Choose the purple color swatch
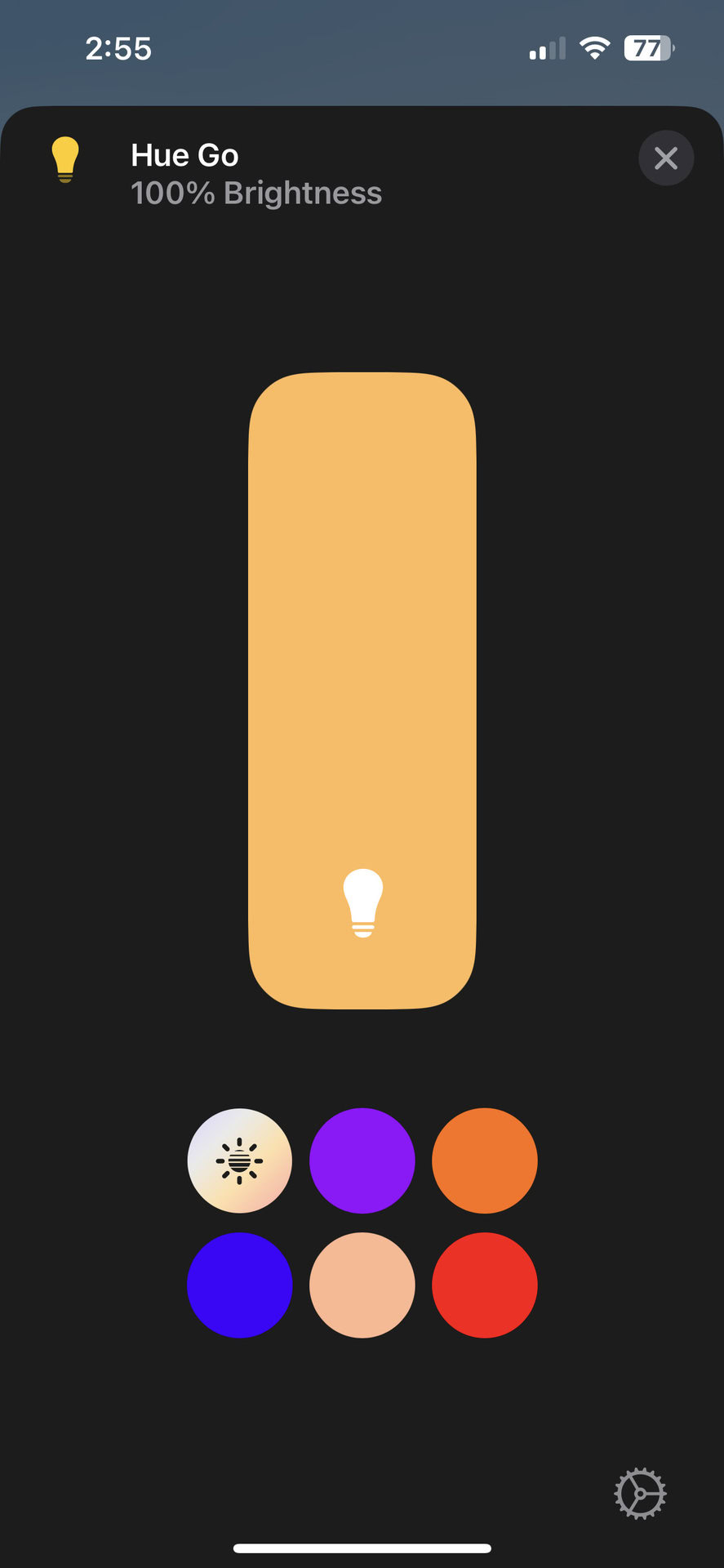The image size is (724, 1568). [x=362, y=1160]
